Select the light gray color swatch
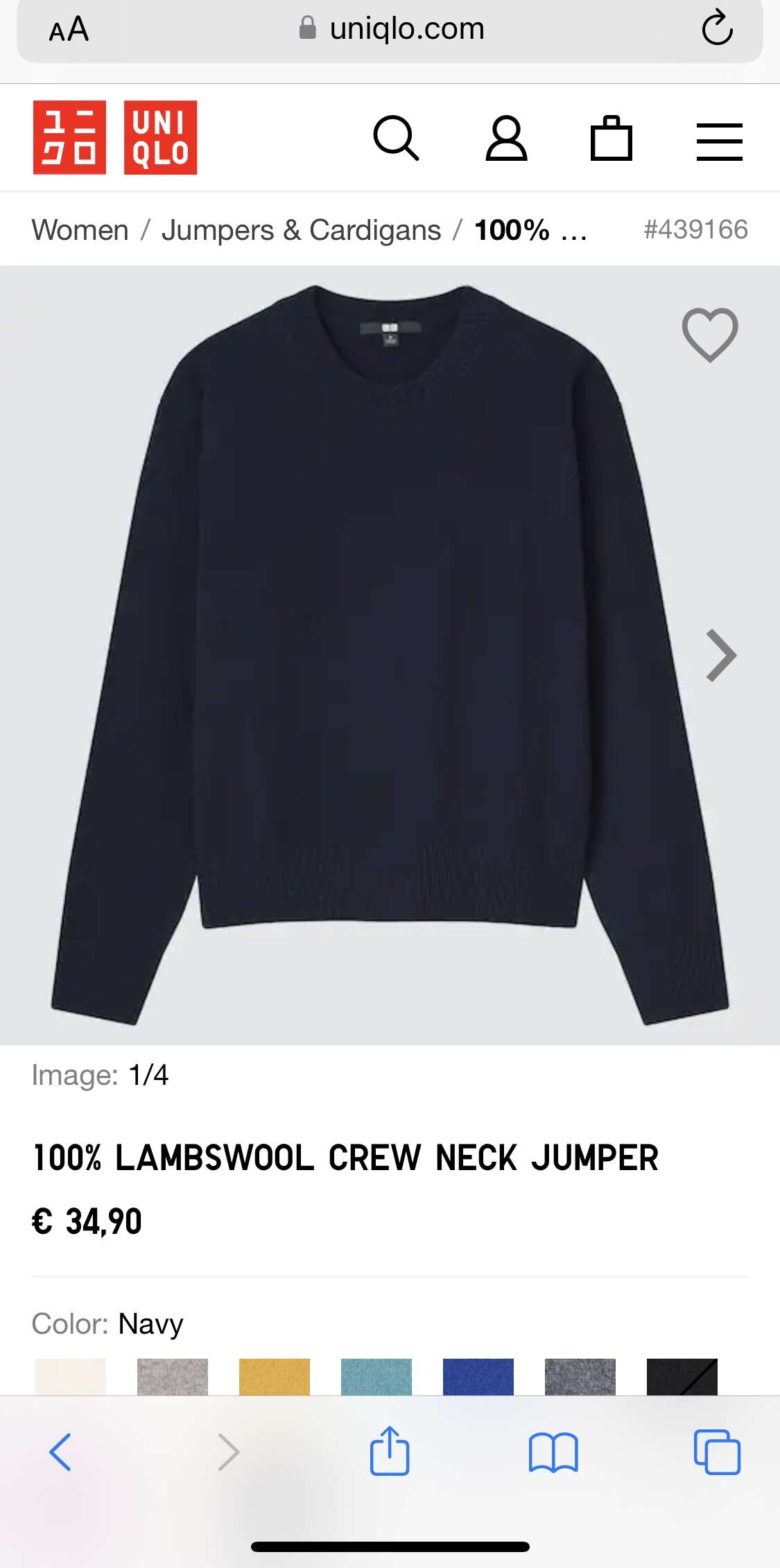The width and height of the screenshot is (780, 1568). click(x=173, y=1377)
